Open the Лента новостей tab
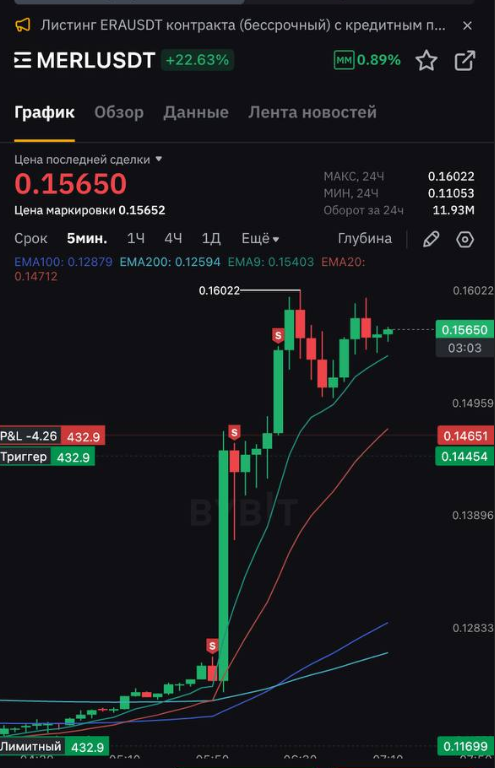This screenshot has height=768, width=495. coord(312,112)
